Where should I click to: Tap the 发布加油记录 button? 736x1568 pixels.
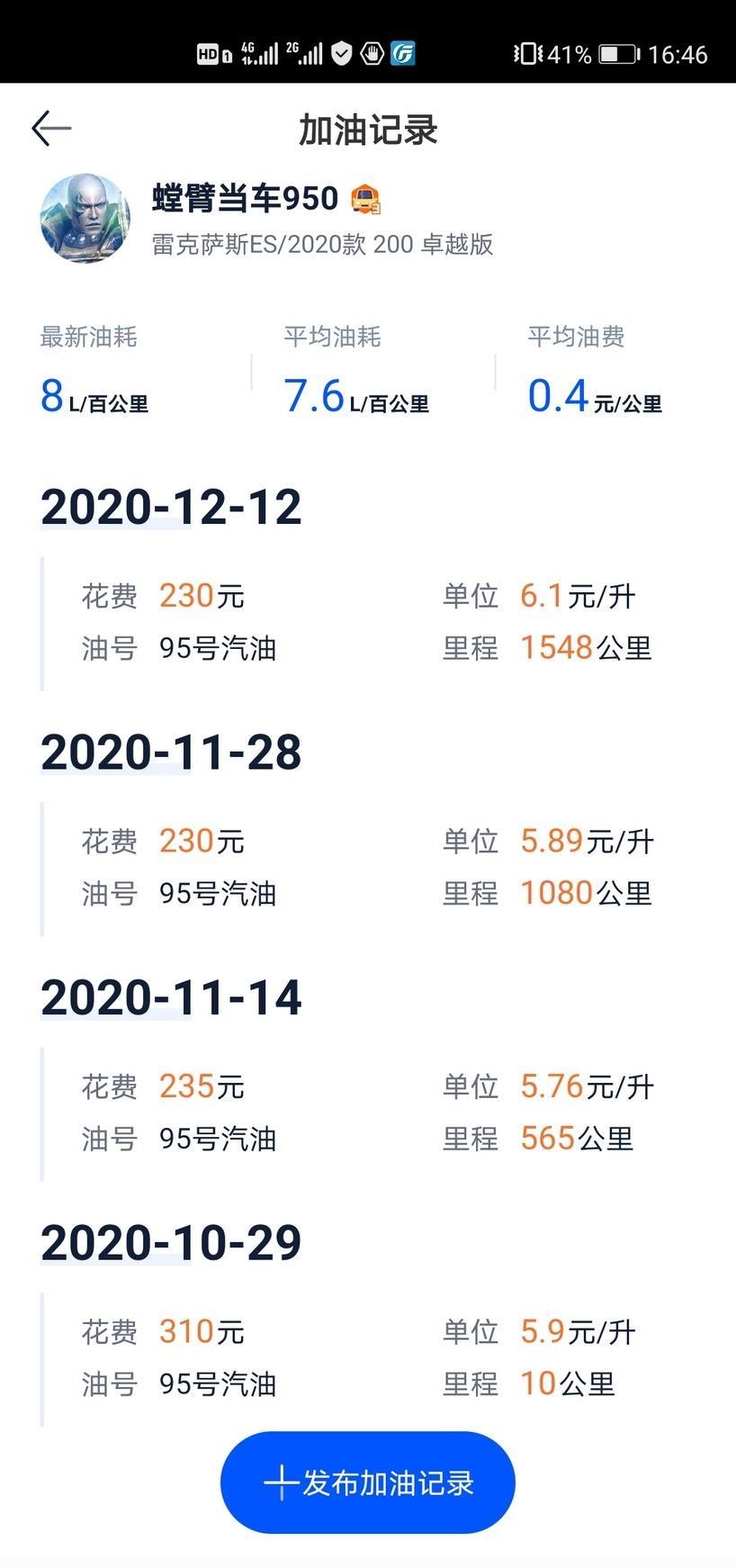[x=368, y=1482]
